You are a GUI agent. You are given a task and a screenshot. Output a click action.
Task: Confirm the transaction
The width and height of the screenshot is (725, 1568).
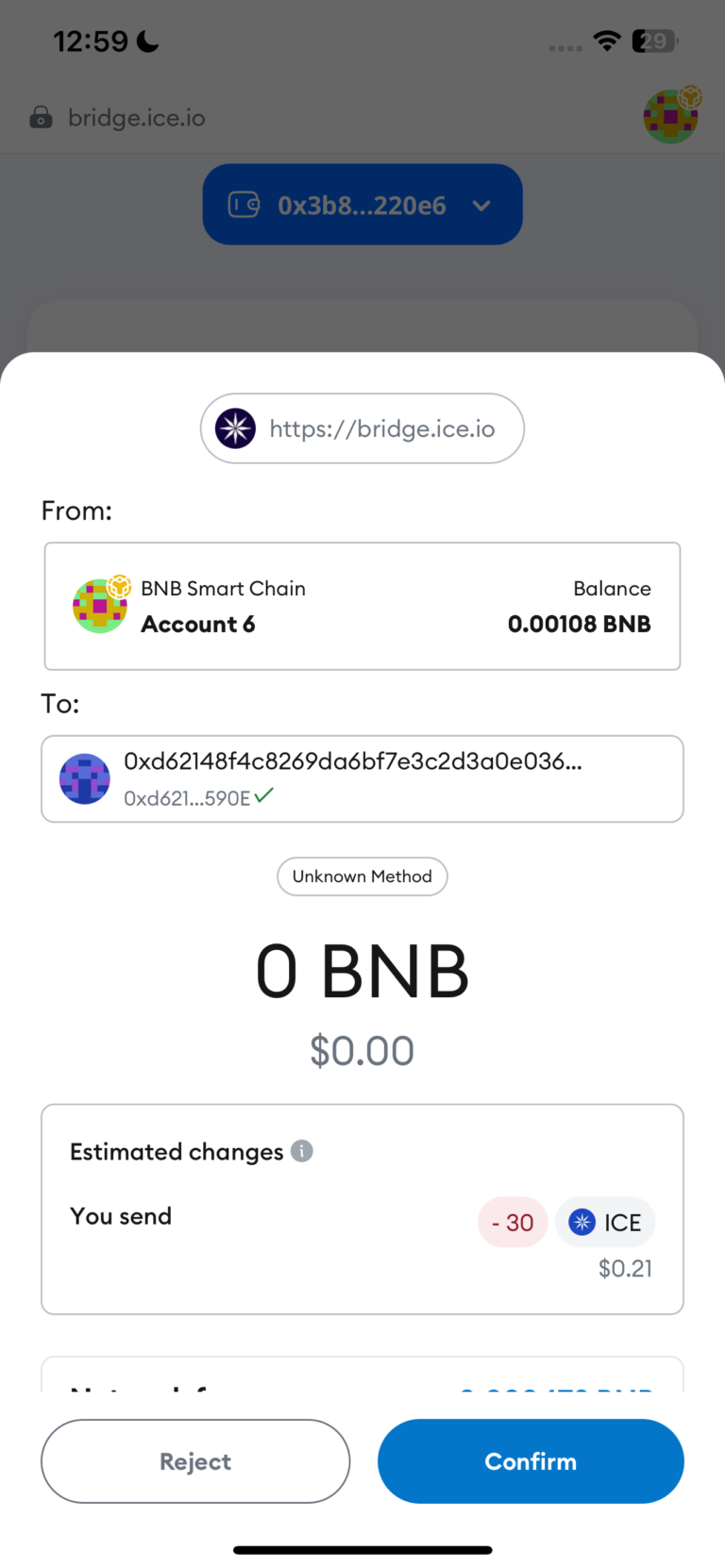[531, 1460]
